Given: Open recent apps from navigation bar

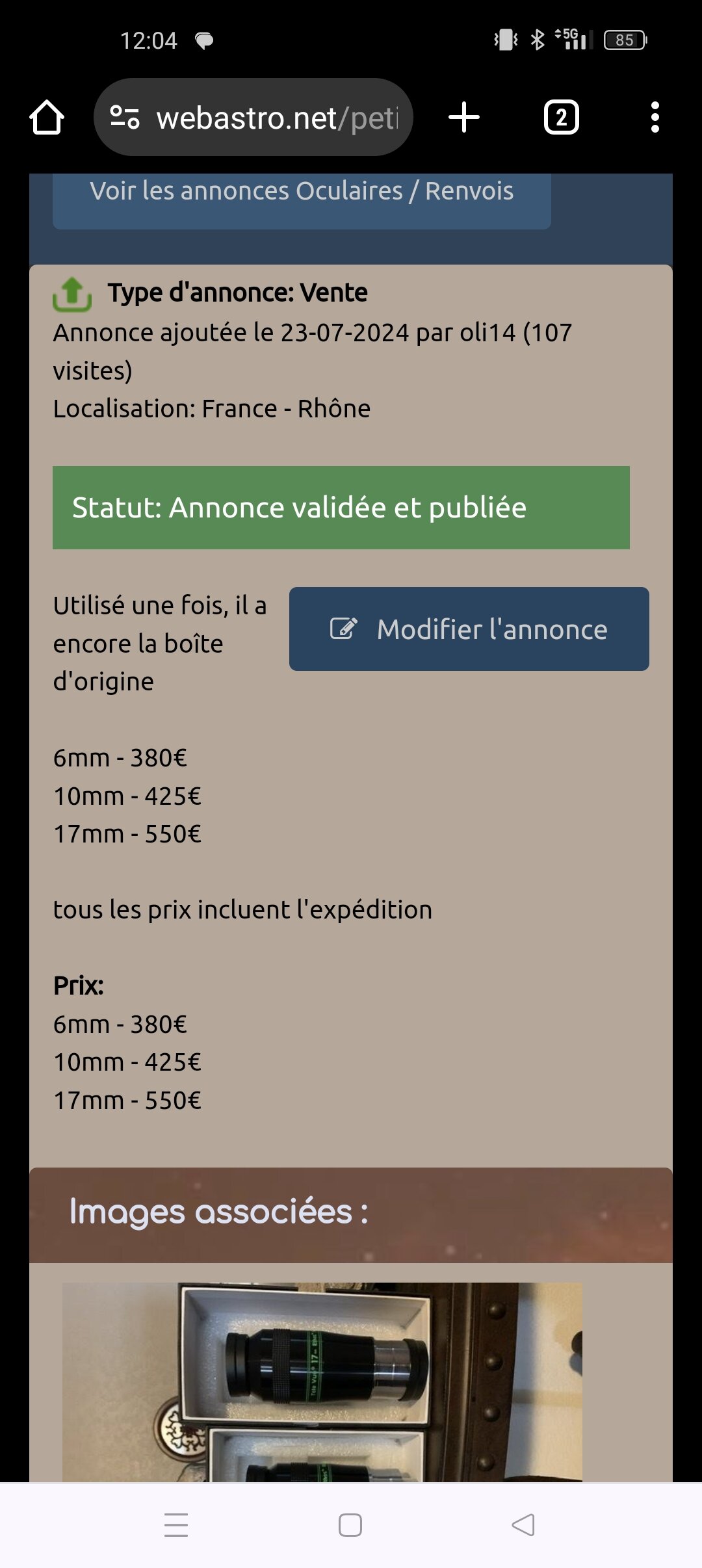Looking at the screenshot, I should tap(176, 1525).
